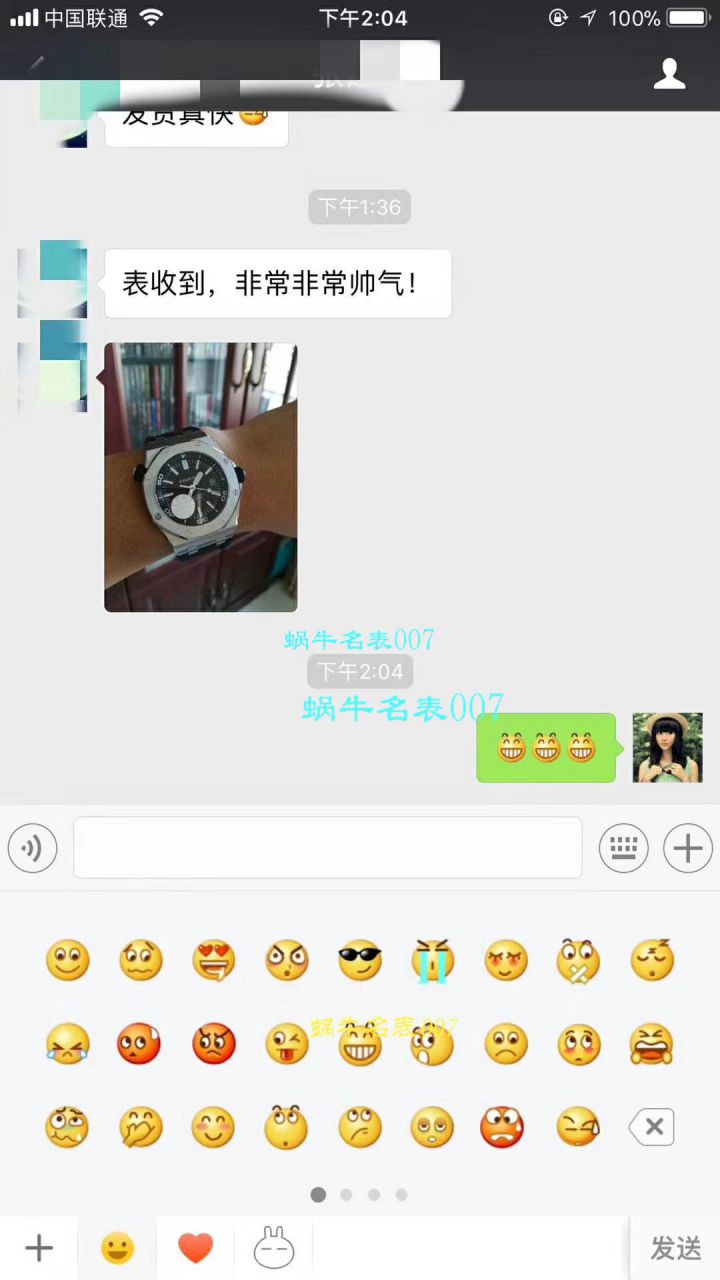
Task: Tap the emoji backspace delete key
Action: tap(651, 1126)
